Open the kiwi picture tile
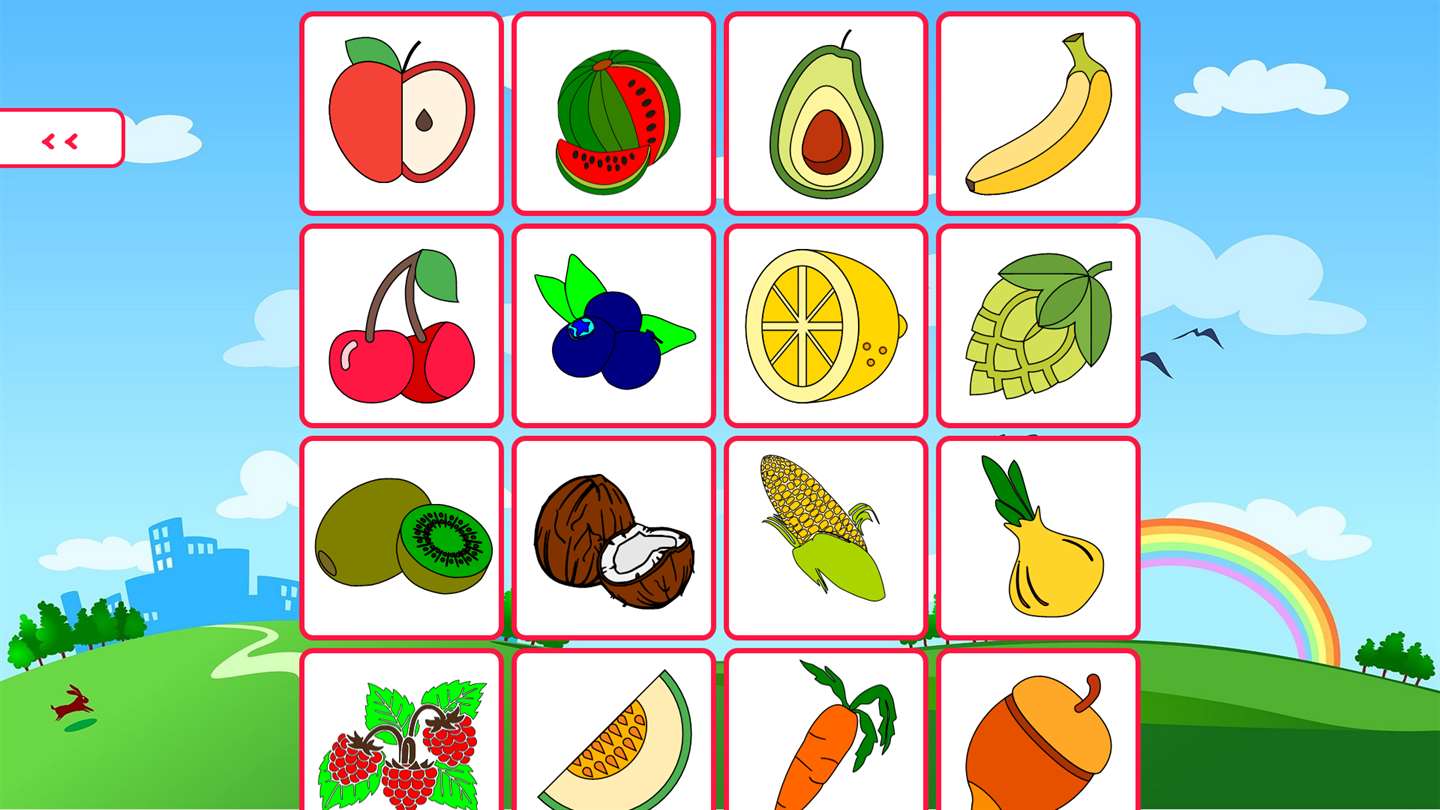This screenshot has height=810, width=1440. pos(401,538)
